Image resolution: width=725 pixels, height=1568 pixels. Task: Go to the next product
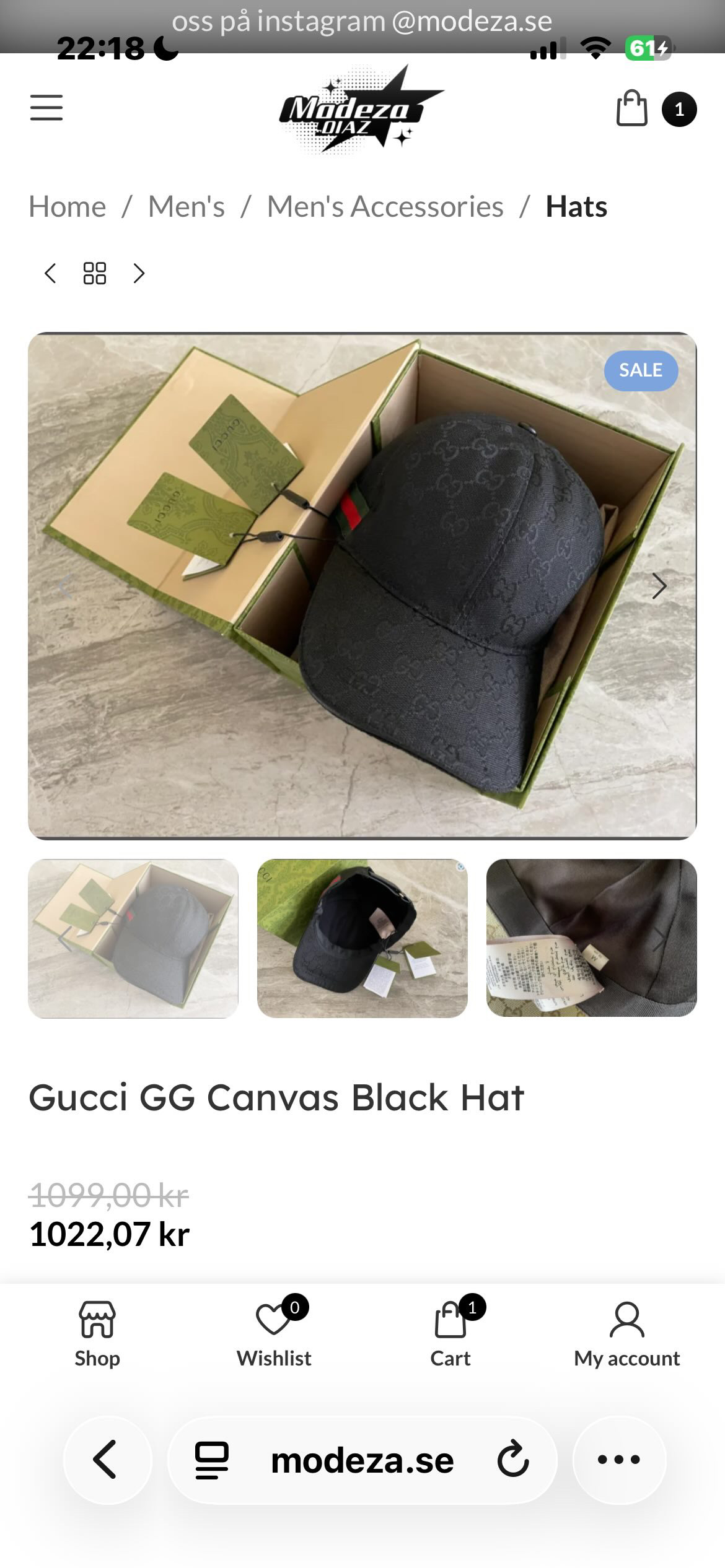tap(139, 273)
